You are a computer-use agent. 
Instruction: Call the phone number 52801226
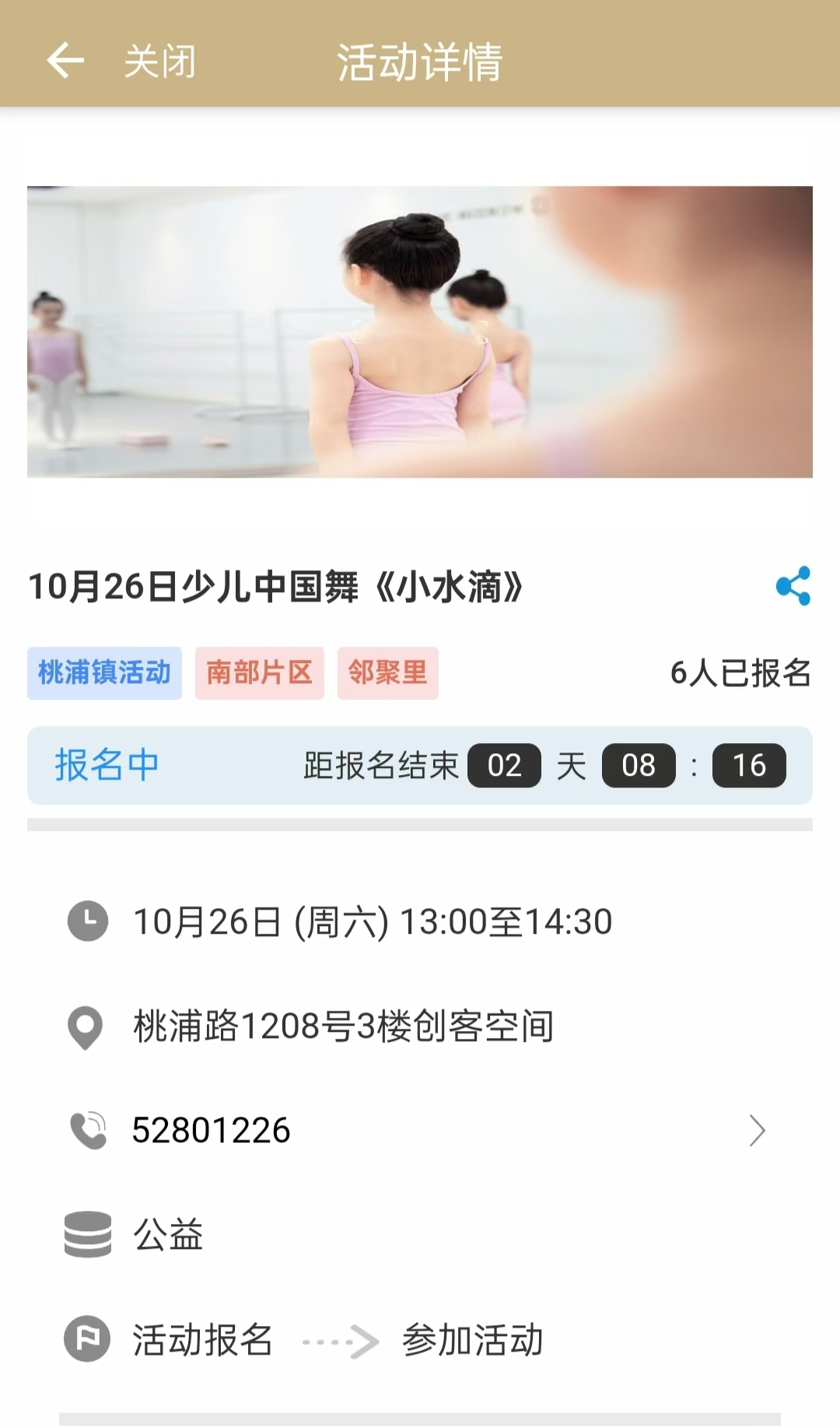[212, 1131]
